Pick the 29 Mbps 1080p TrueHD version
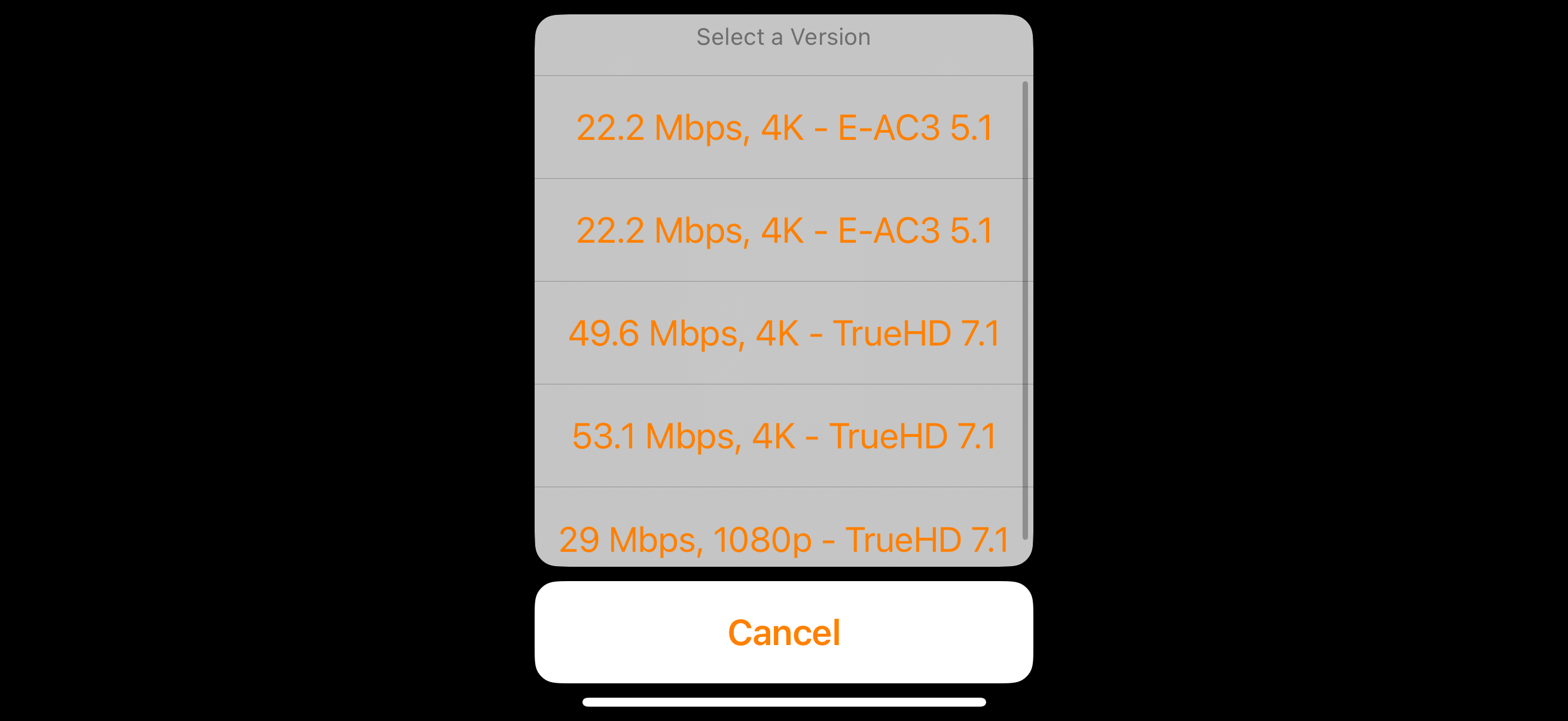The width and height of the screenshot is (1568, 721). (x=783, y=539)
